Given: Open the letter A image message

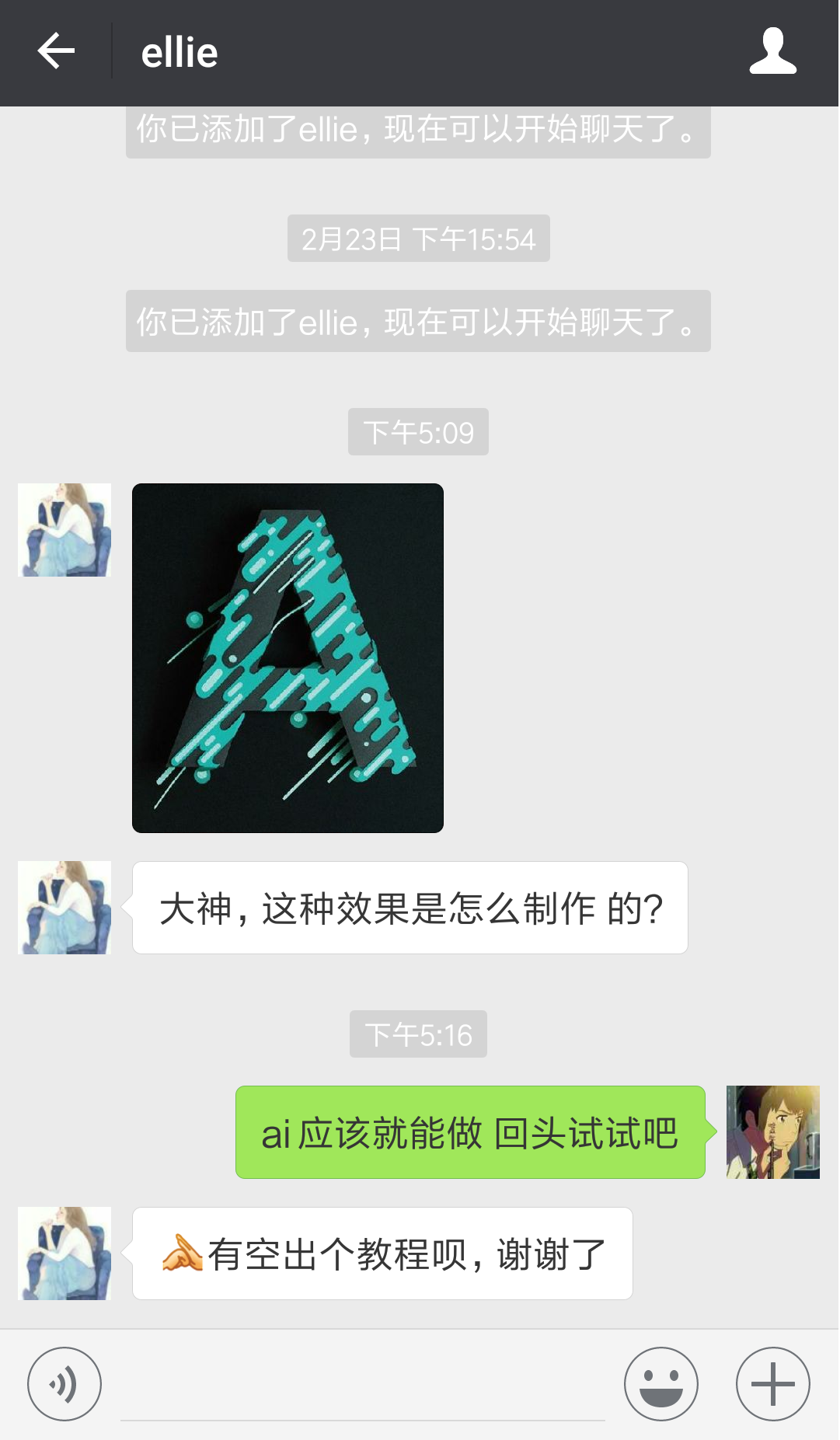Looking at the screenshot, I should click(x=288, y=657).
